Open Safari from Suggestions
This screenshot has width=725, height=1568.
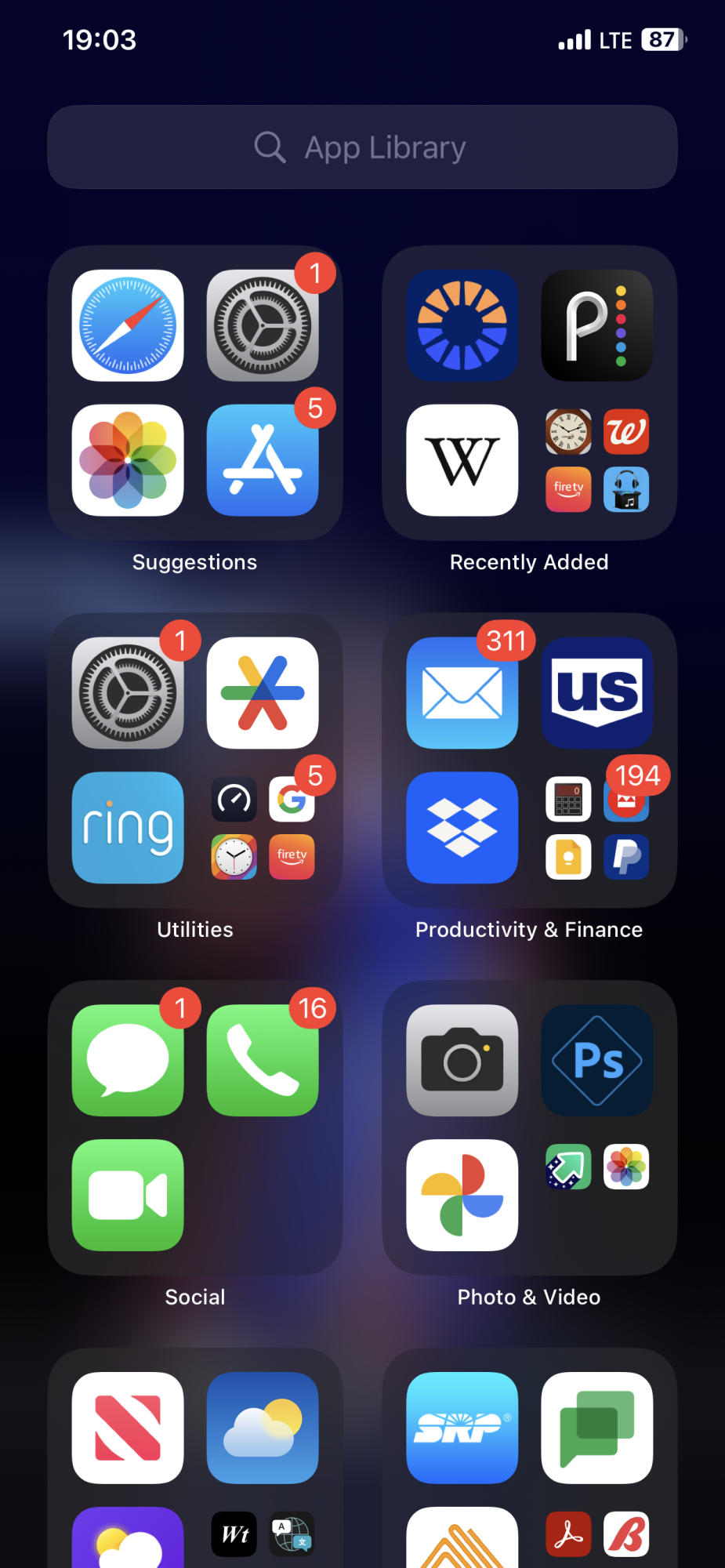[x=128, y=325]
